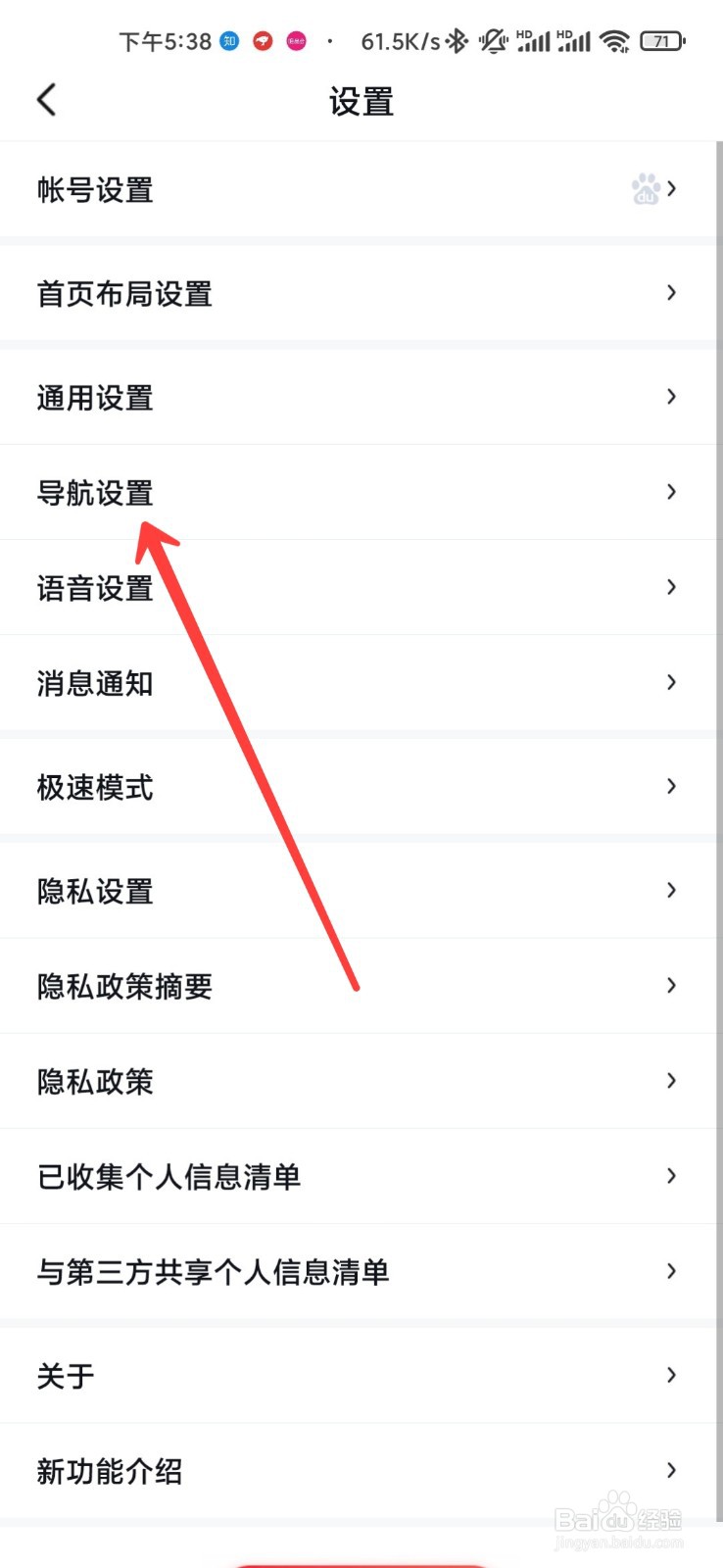The height and width of the screenshot is (1568, 723).
Task: Expand 导航设置 via its chevron
Action: coord(670,492)
